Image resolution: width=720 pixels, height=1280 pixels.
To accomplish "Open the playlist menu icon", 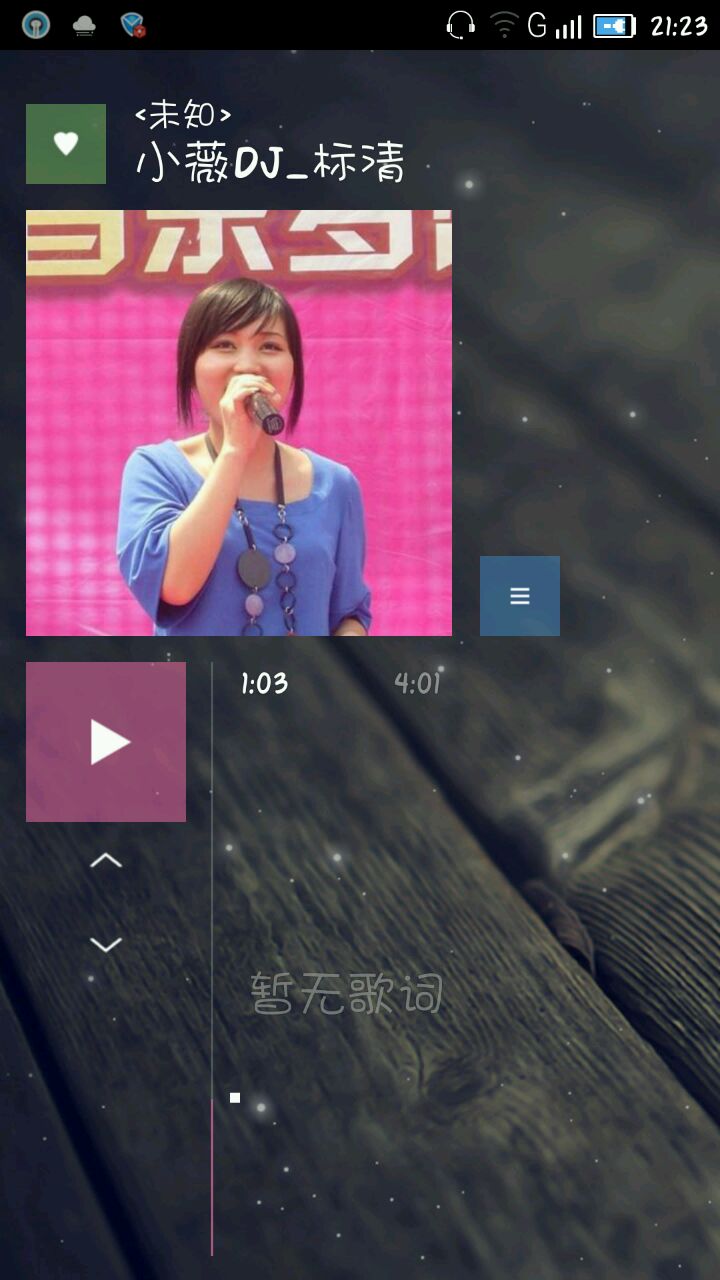I will (x=520, y=596).
